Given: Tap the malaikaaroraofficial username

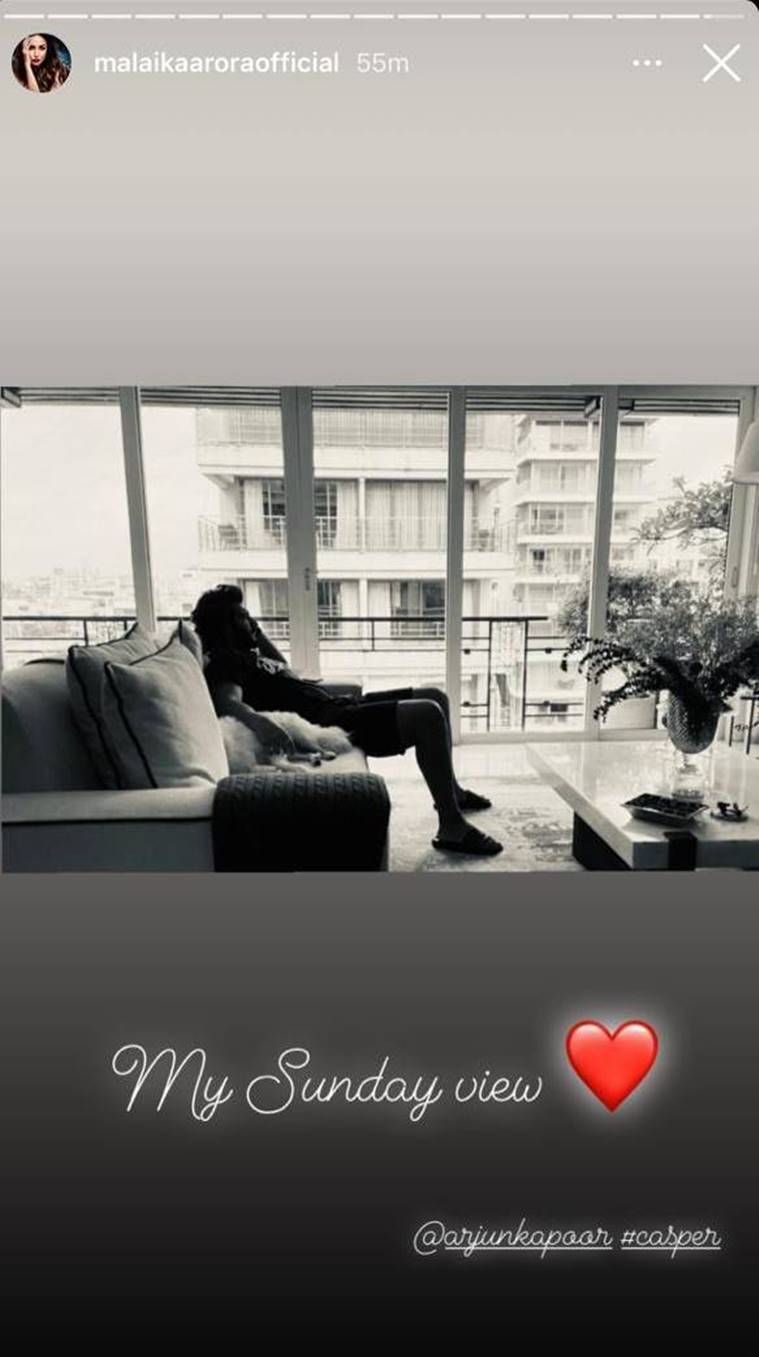Looking at the screenshot, I should [216, 63].
